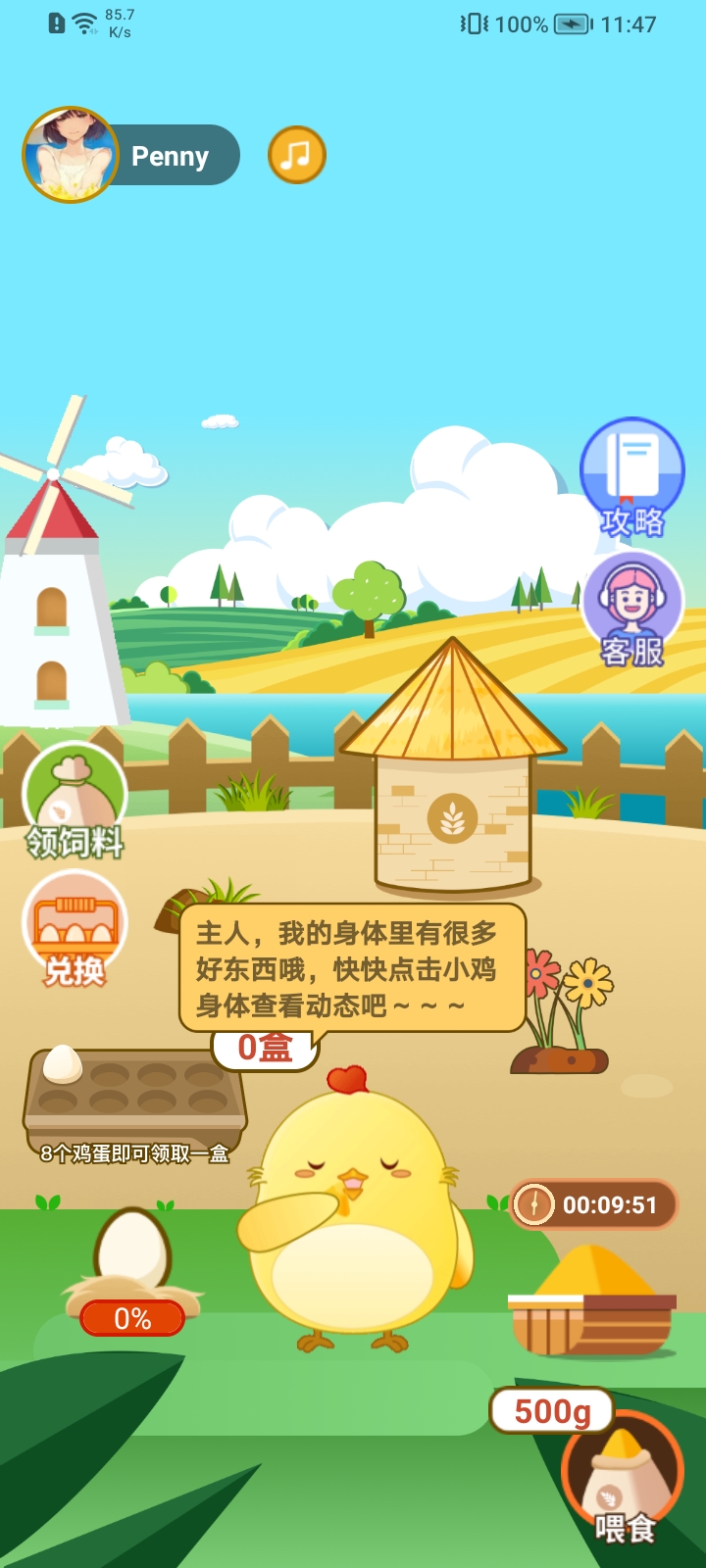Open the 兑换 egg exchange
The height and width of the screenshot is (1568, 706).
coord(76,926)
